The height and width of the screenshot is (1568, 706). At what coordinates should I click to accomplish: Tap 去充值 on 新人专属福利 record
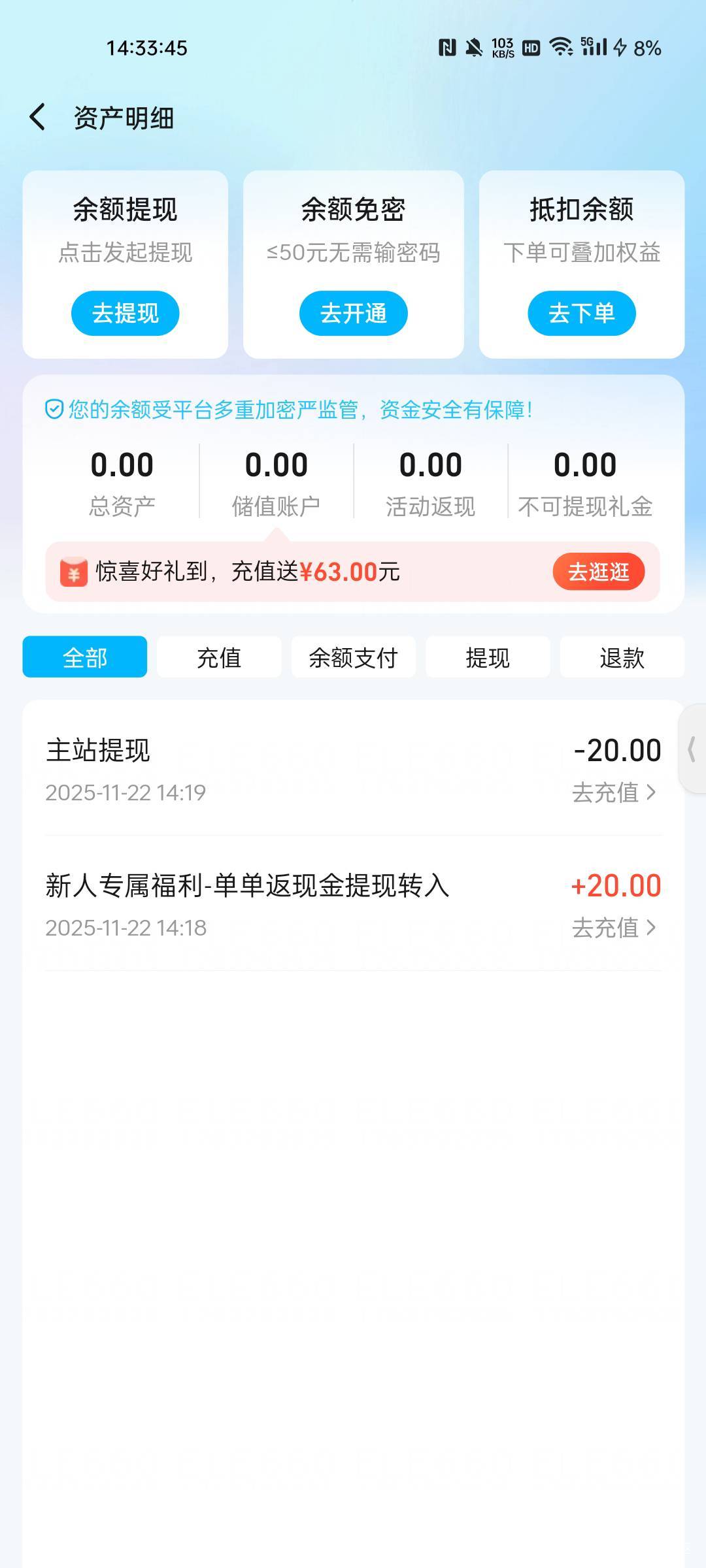(613, 928)
